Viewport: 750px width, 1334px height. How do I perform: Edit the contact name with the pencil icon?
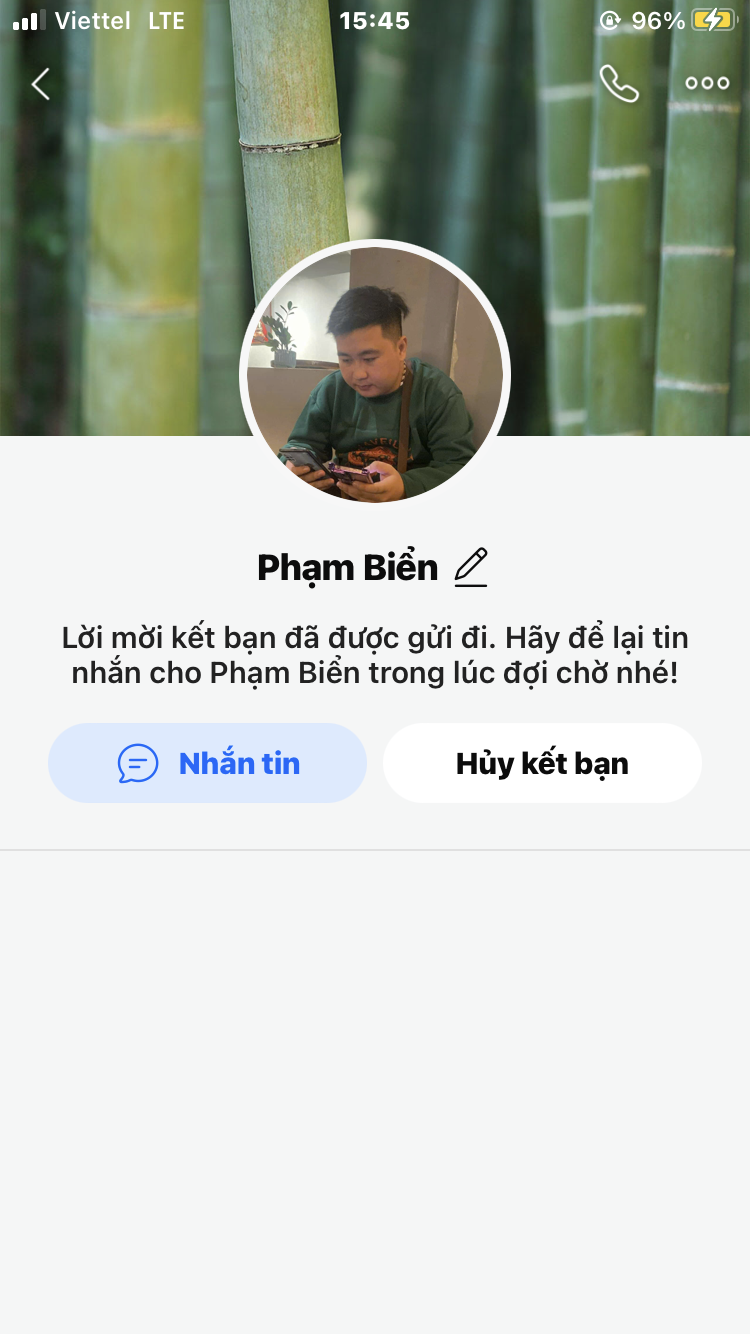471,567
